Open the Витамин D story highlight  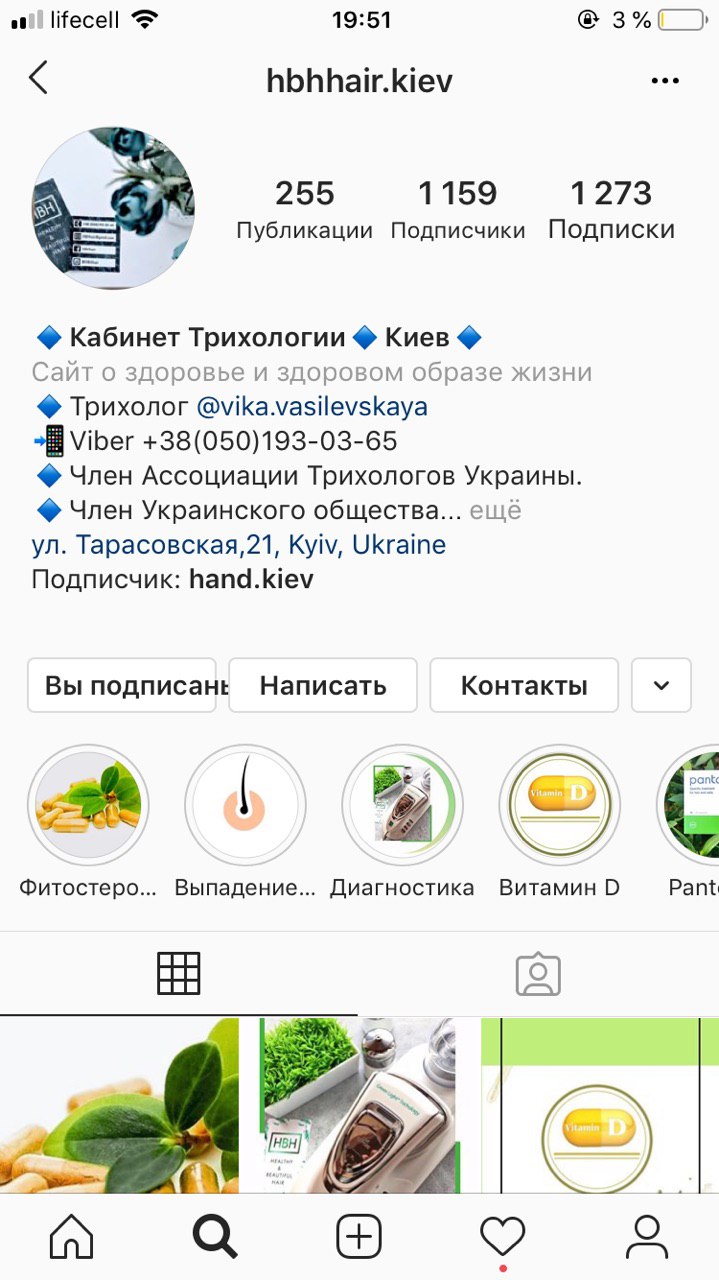click(559, 805)
